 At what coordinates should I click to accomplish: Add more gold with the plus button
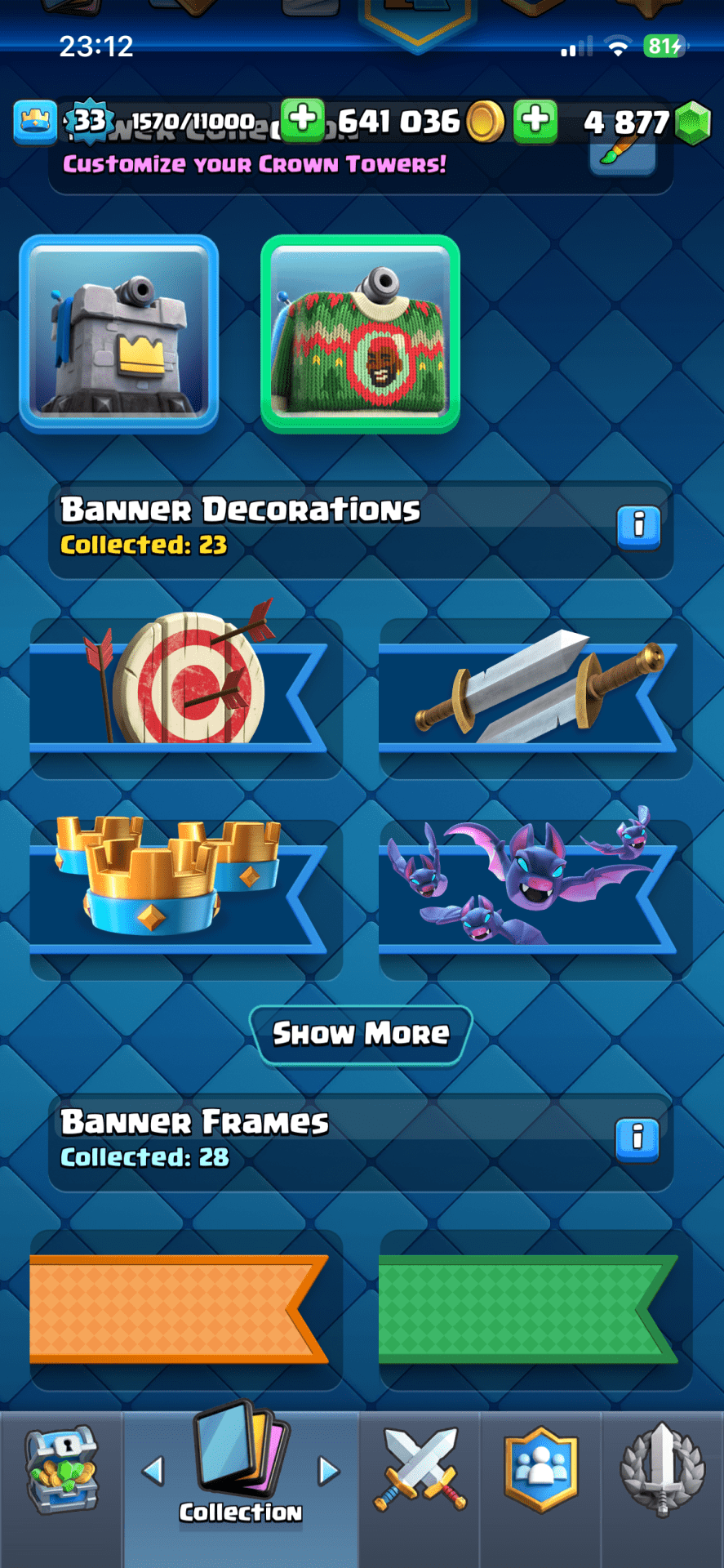coord(303,120)
